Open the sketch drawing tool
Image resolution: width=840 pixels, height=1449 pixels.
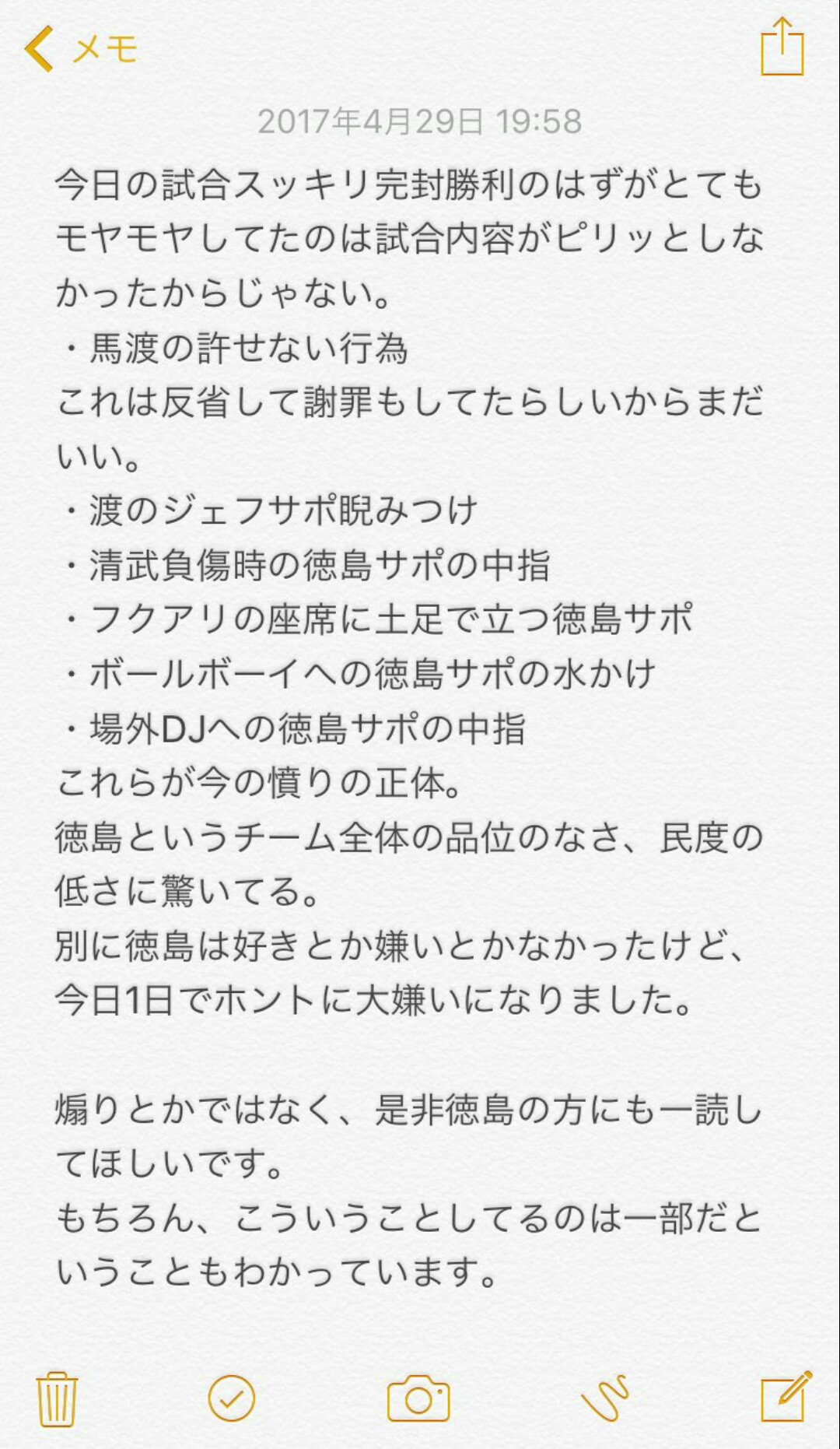tap(605, 1398)
